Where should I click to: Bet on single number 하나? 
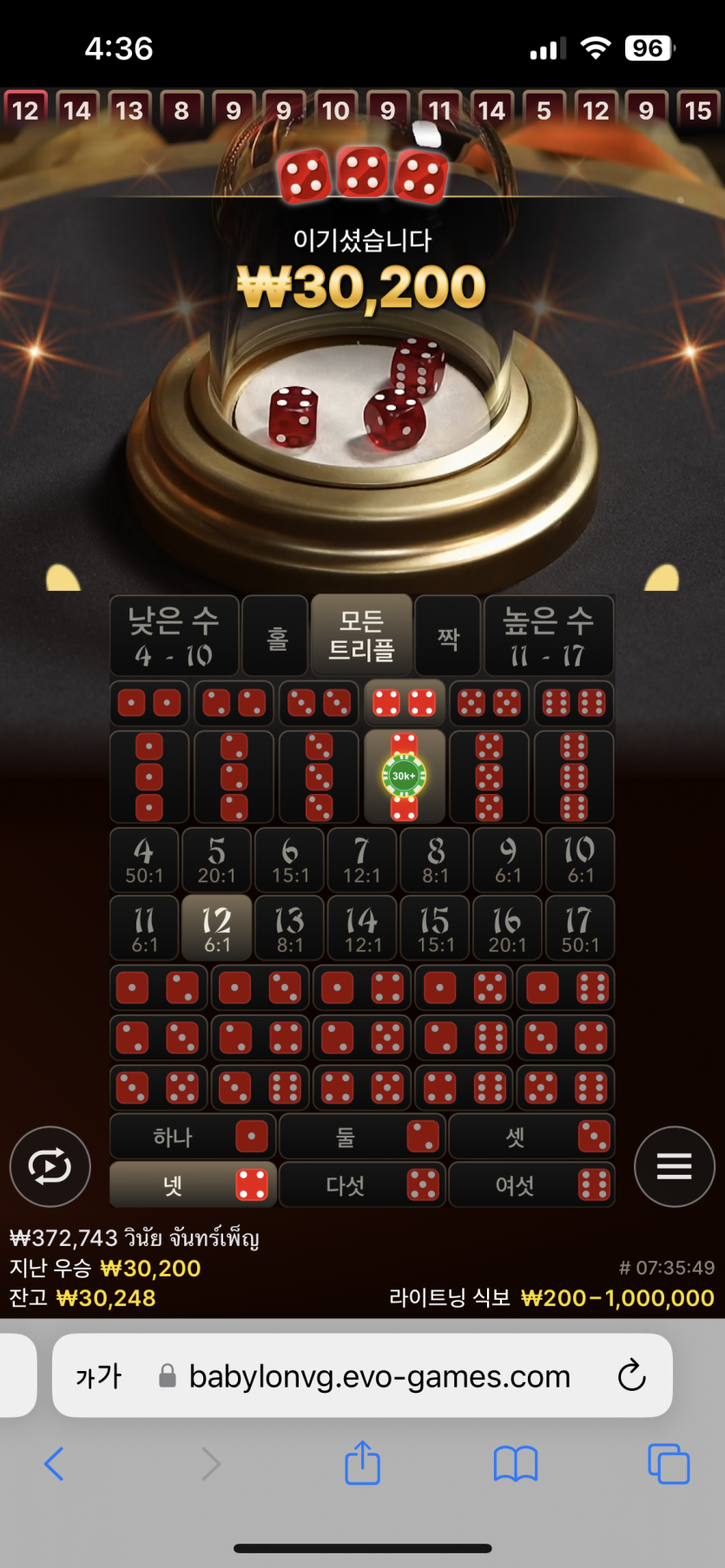click(x=193, y=1136)
